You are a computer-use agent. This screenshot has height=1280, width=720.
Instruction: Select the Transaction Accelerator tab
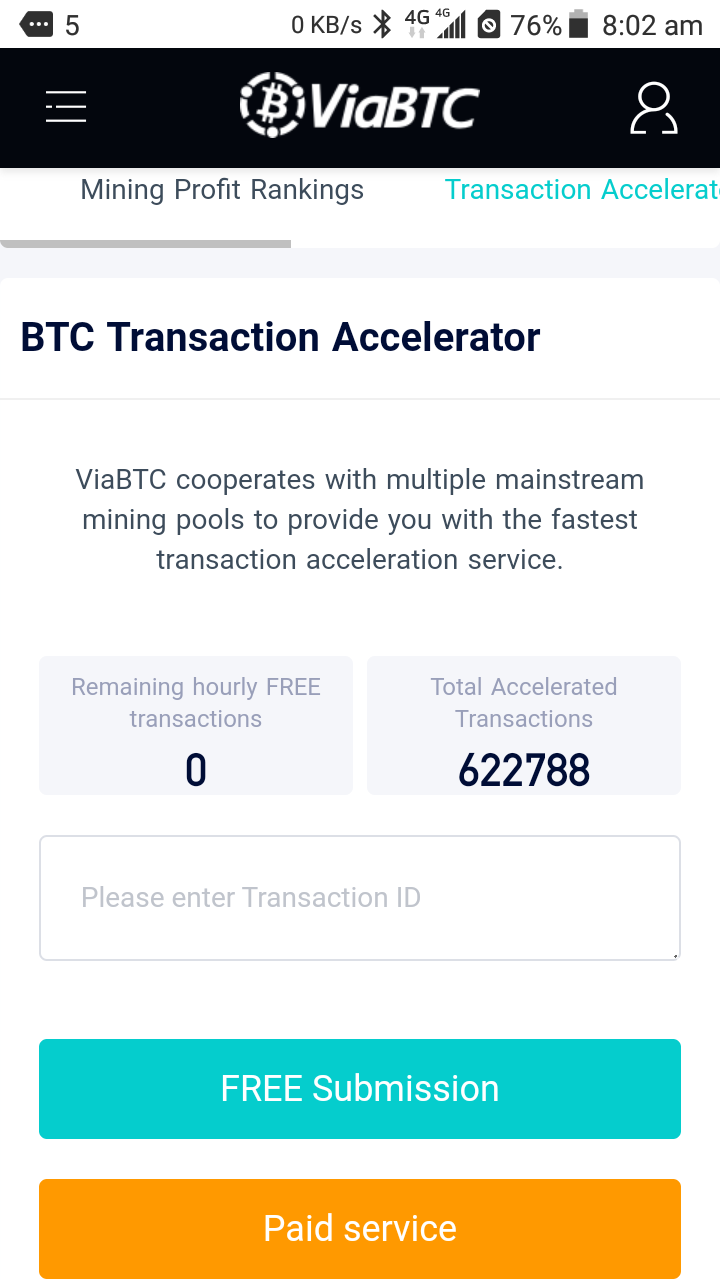(582, 190)
